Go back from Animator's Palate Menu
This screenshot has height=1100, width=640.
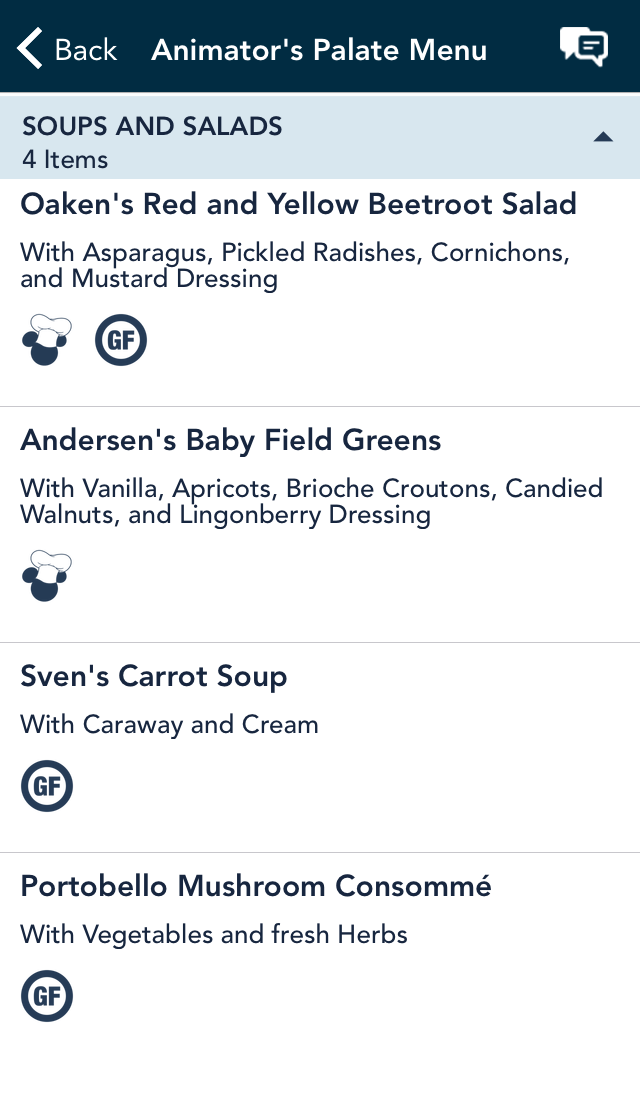pyautogui.click(x=67, y=49)
